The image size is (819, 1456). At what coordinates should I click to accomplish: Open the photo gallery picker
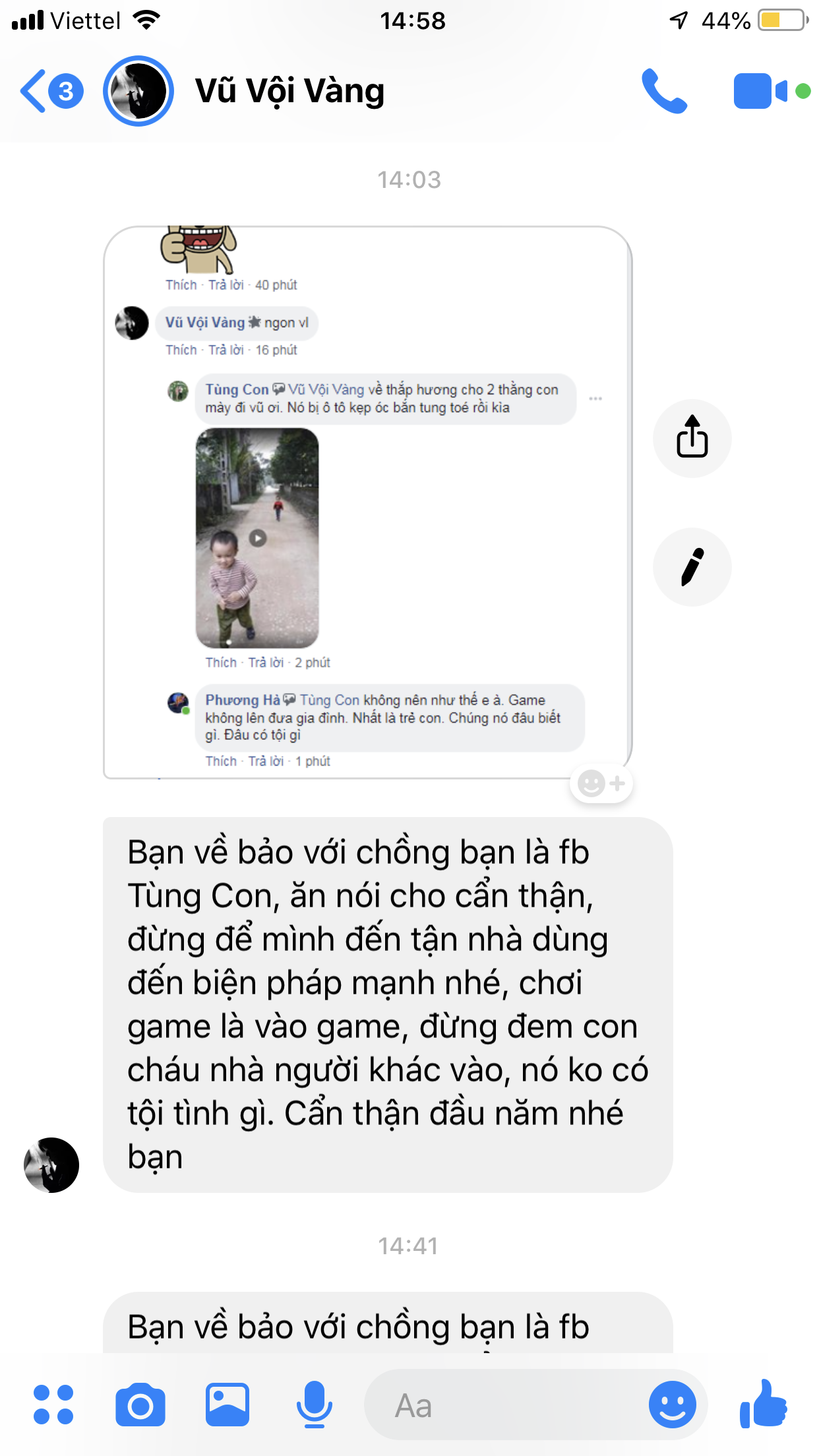click(x=228, y=1405)
